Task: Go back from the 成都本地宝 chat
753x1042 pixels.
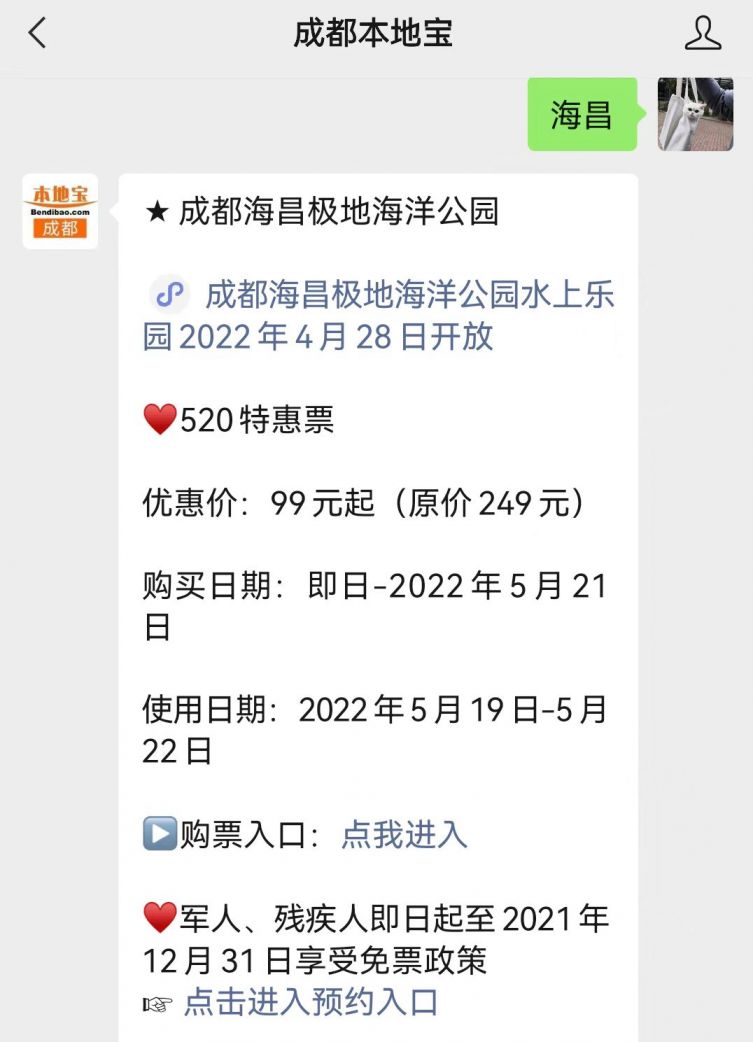Action: [37, 33]
